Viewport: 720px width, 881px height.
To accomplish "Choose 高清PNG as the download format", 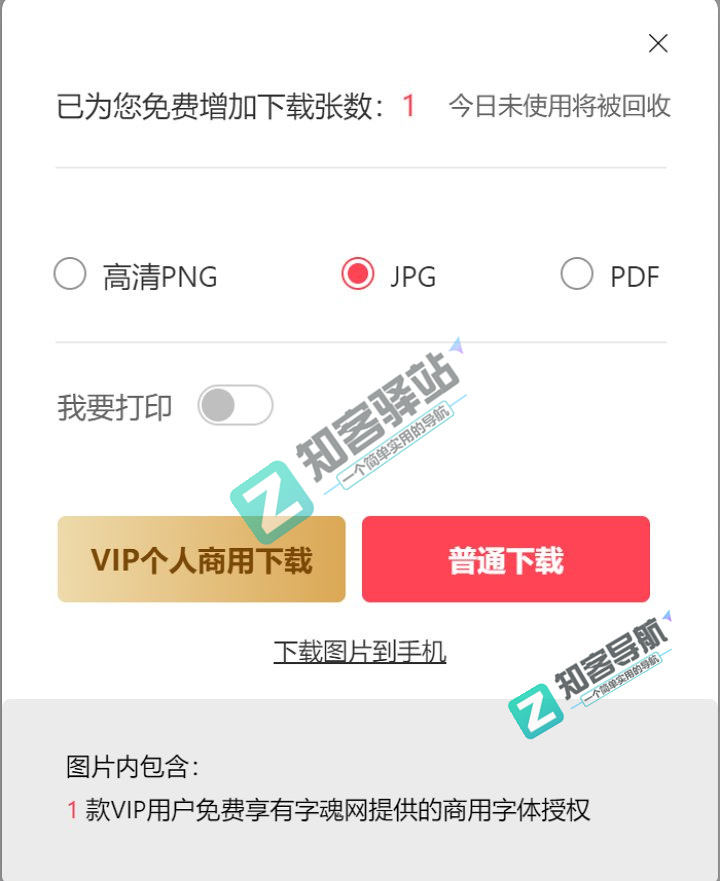I will 68,273.
